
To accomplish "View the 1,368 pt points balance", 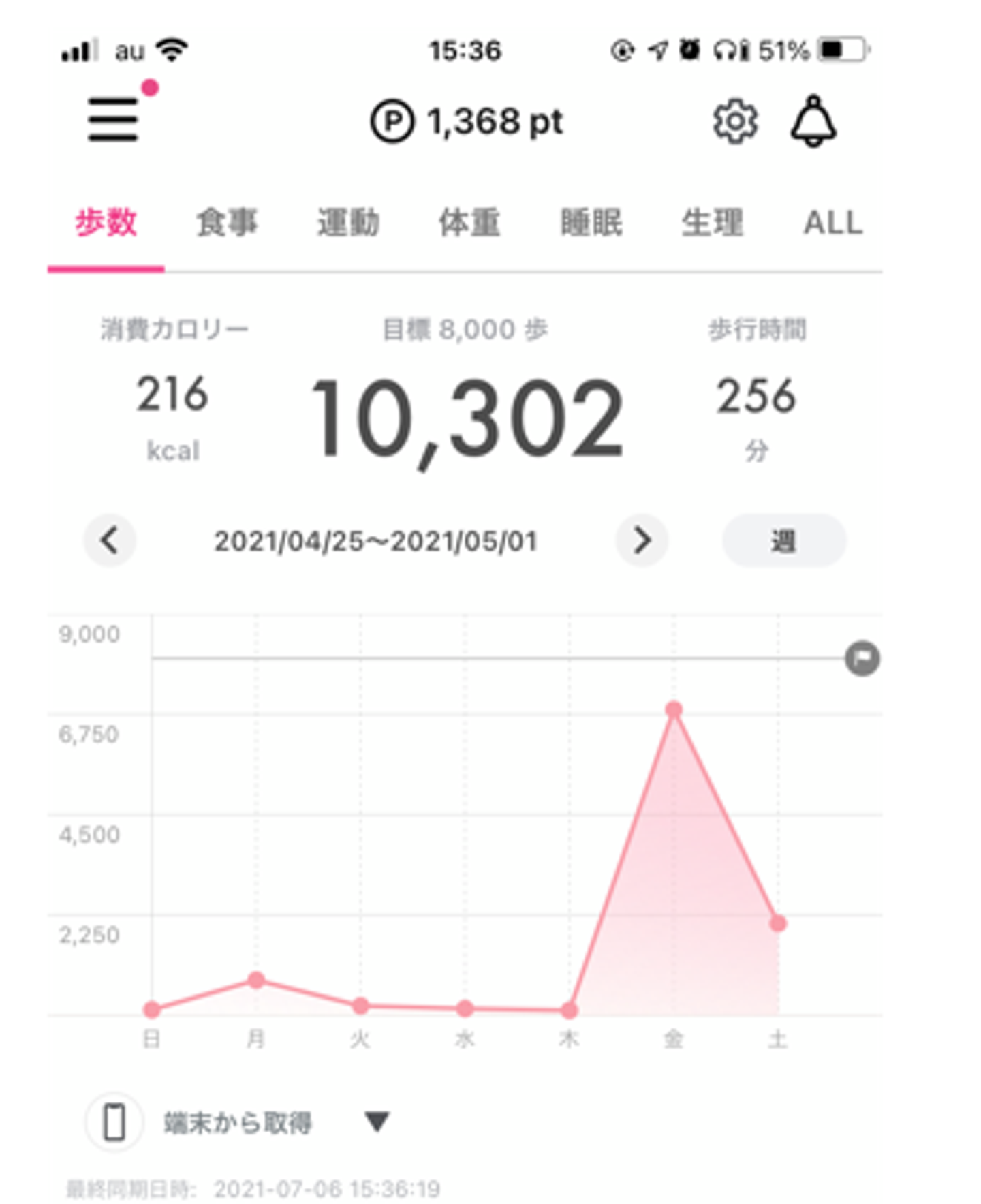I will click(467, 122).
